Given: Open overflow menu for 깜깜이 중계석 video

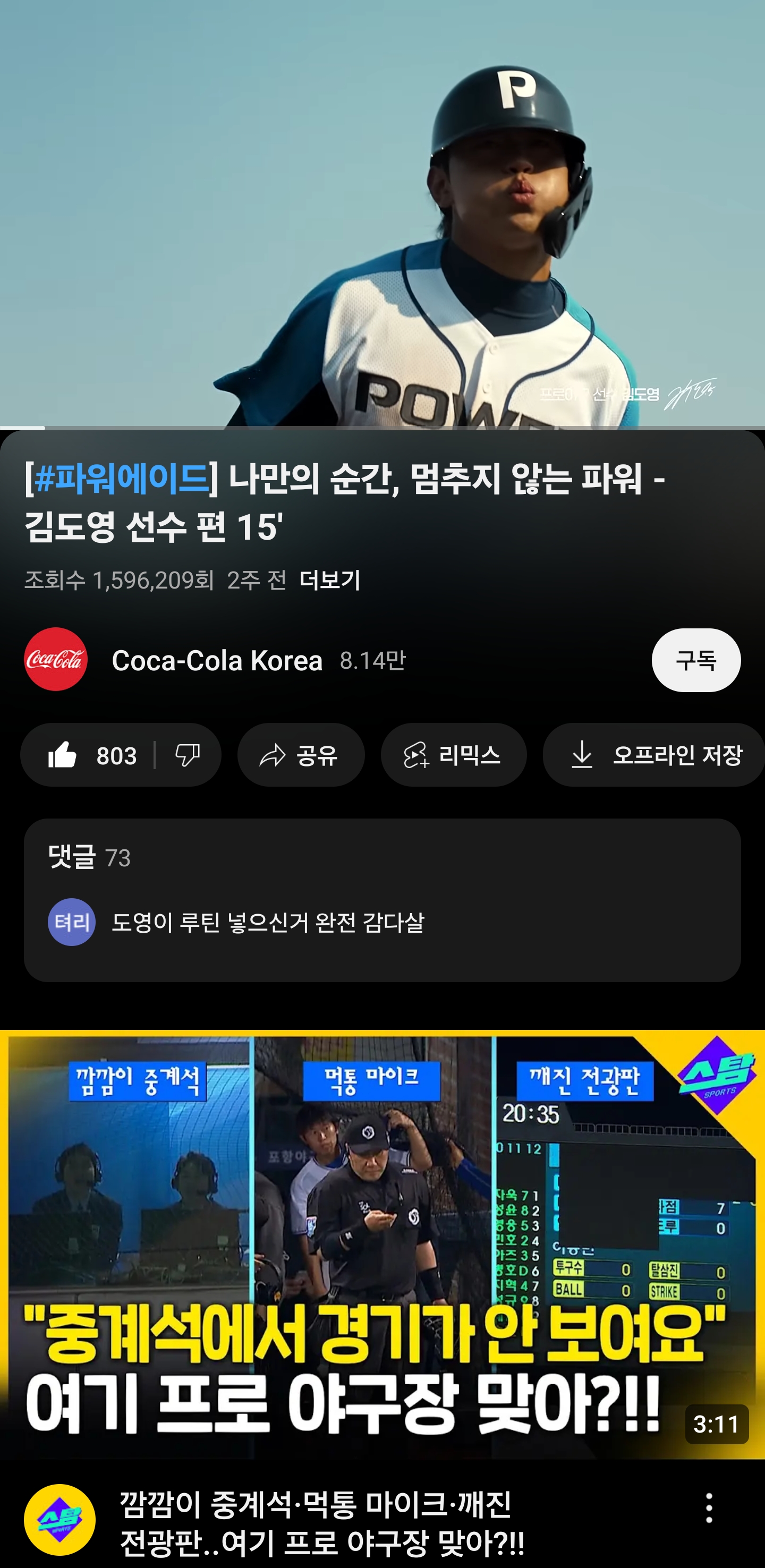Looking at the screenshot, I should 709,1509.
